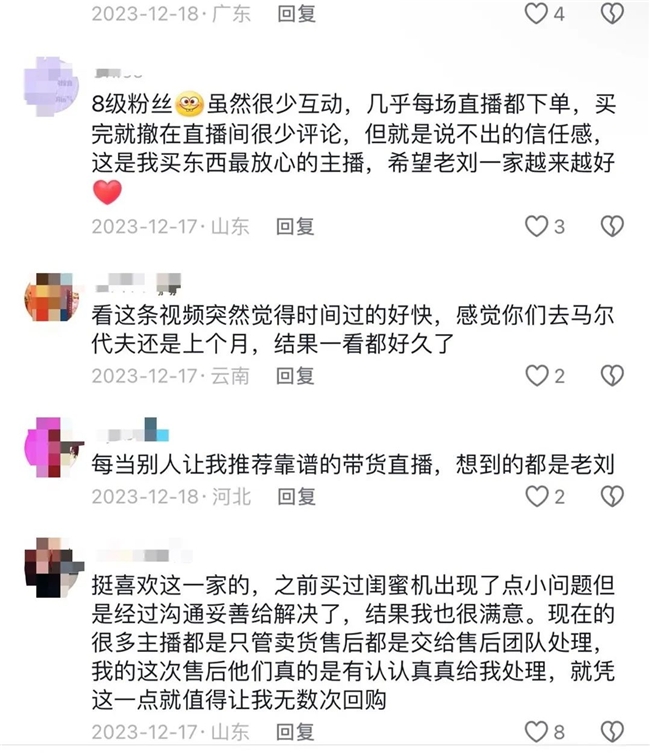Dislike the 8级粉丝 comment
The image size is (650, 755).
pos(612,226)
